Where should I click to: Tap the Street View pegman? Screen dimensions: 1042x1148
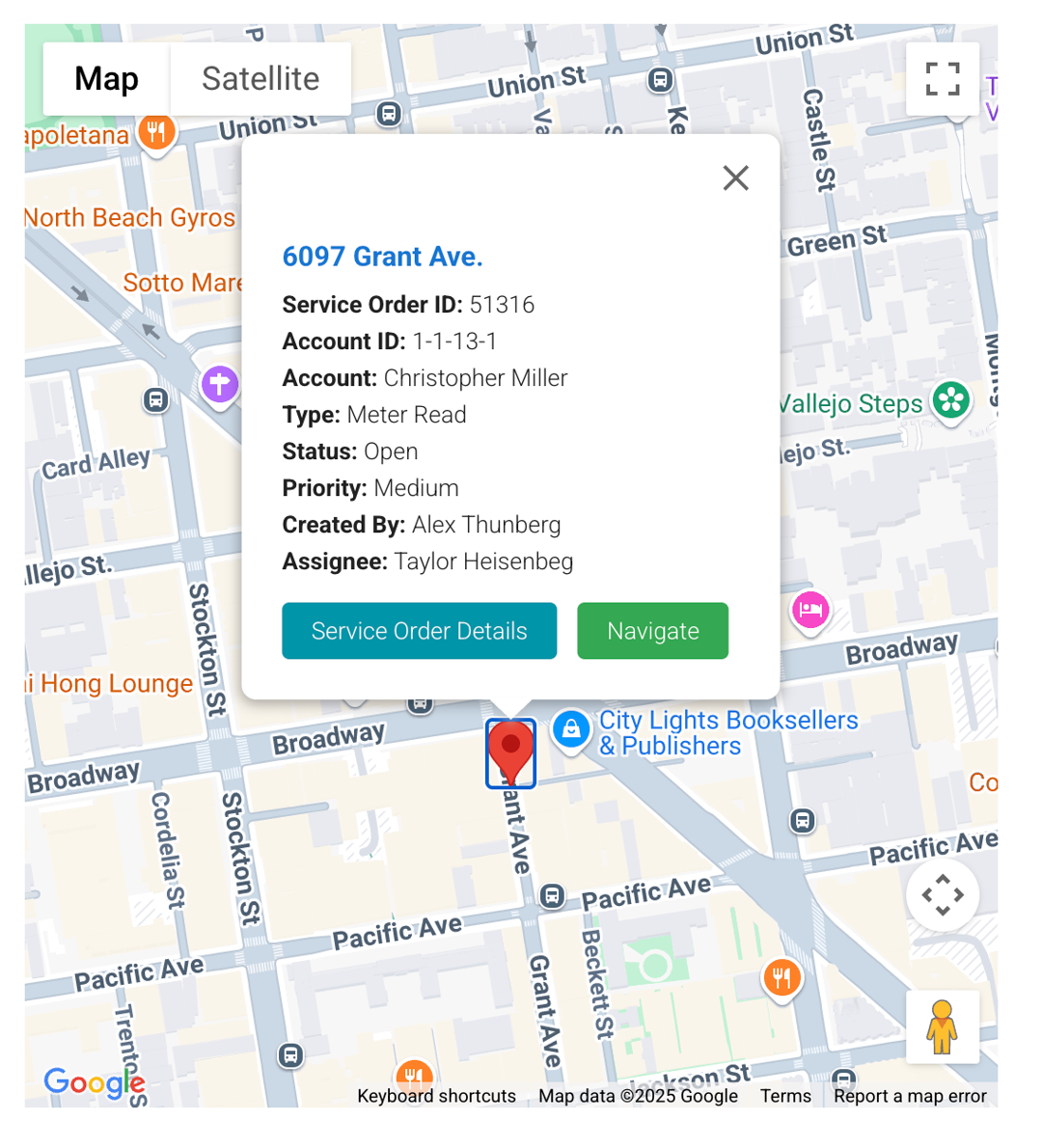pyautogui.click(x=942, y=1027)
